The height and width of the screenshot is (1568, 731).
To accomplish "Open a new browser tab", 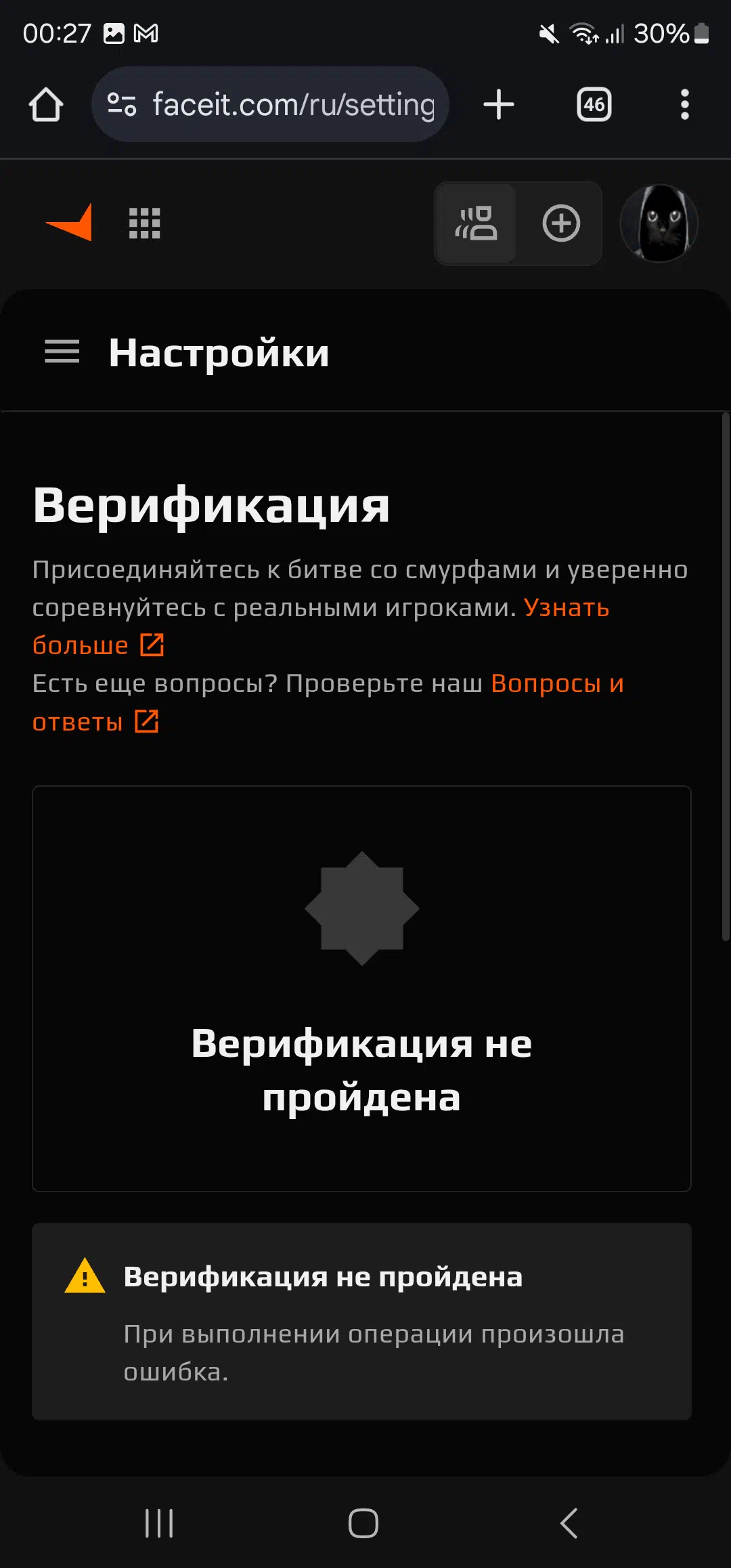I will [499, 105].
